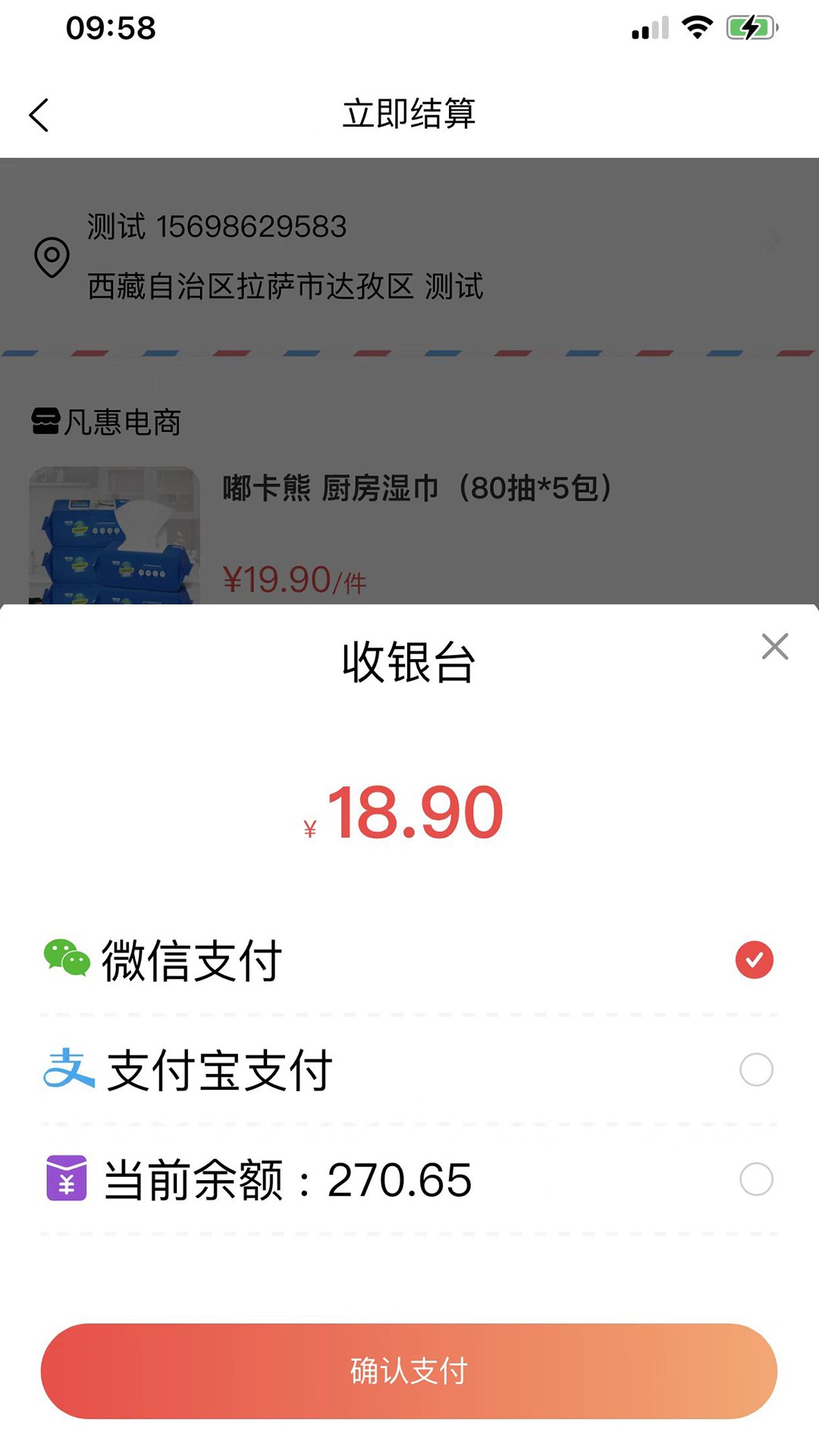Click the purple wallet balance icon
Image resolution: width=819 pixels, height=1456 pixels.
(67, 1177)
